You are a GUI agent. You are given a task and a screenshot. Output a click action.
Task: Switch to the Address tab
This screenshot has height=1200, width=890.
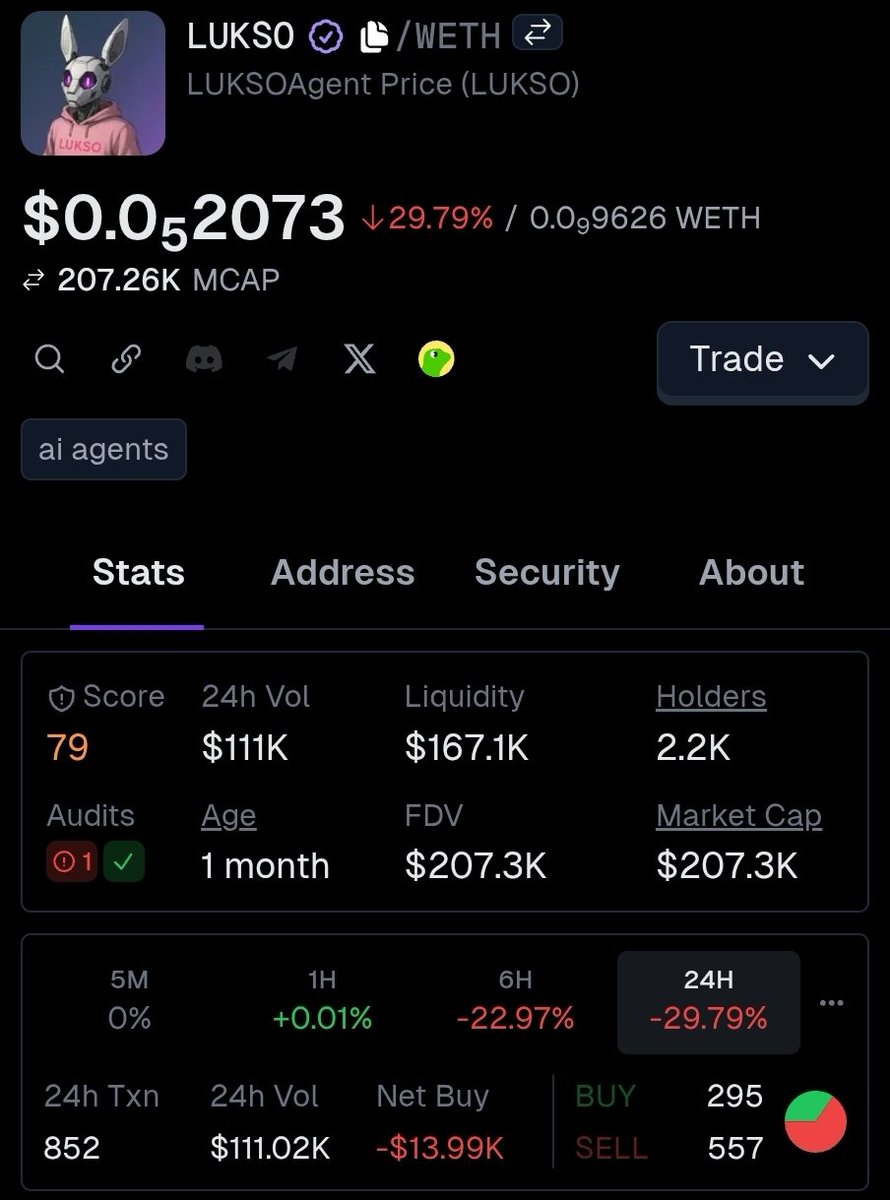pos(343,572)
